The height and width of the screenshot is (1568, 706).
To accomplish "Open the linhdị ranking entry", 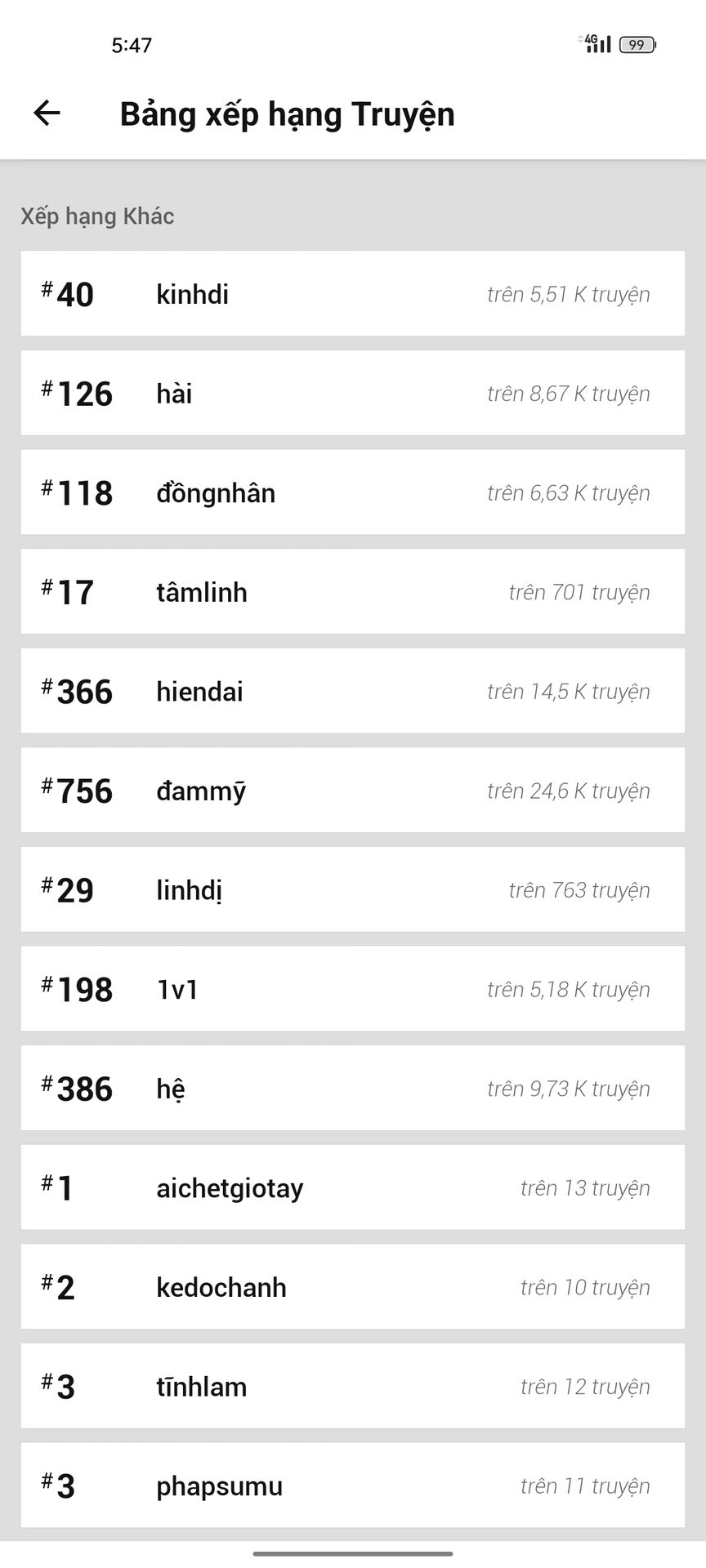I will coord(352,890).
